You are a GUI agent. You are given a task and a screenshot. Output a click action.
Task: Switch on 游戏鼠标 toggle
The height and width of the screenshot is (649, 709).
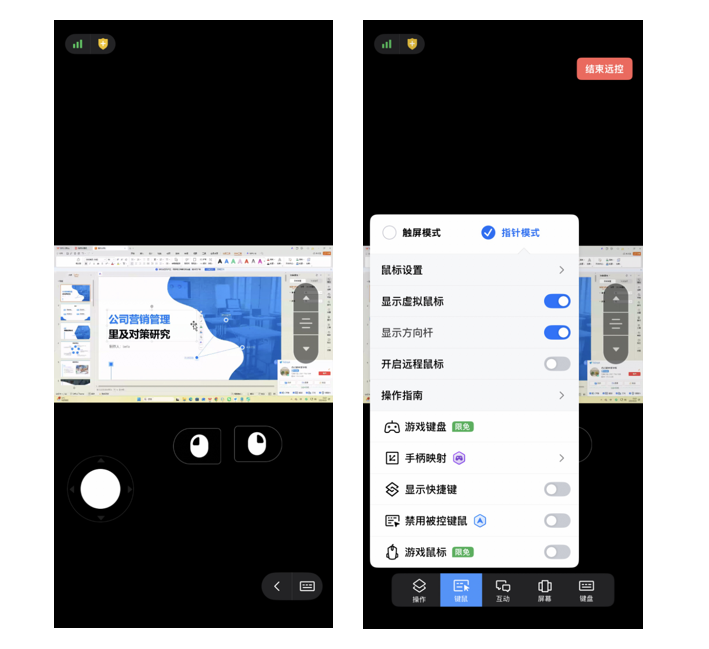pos(557,552)
